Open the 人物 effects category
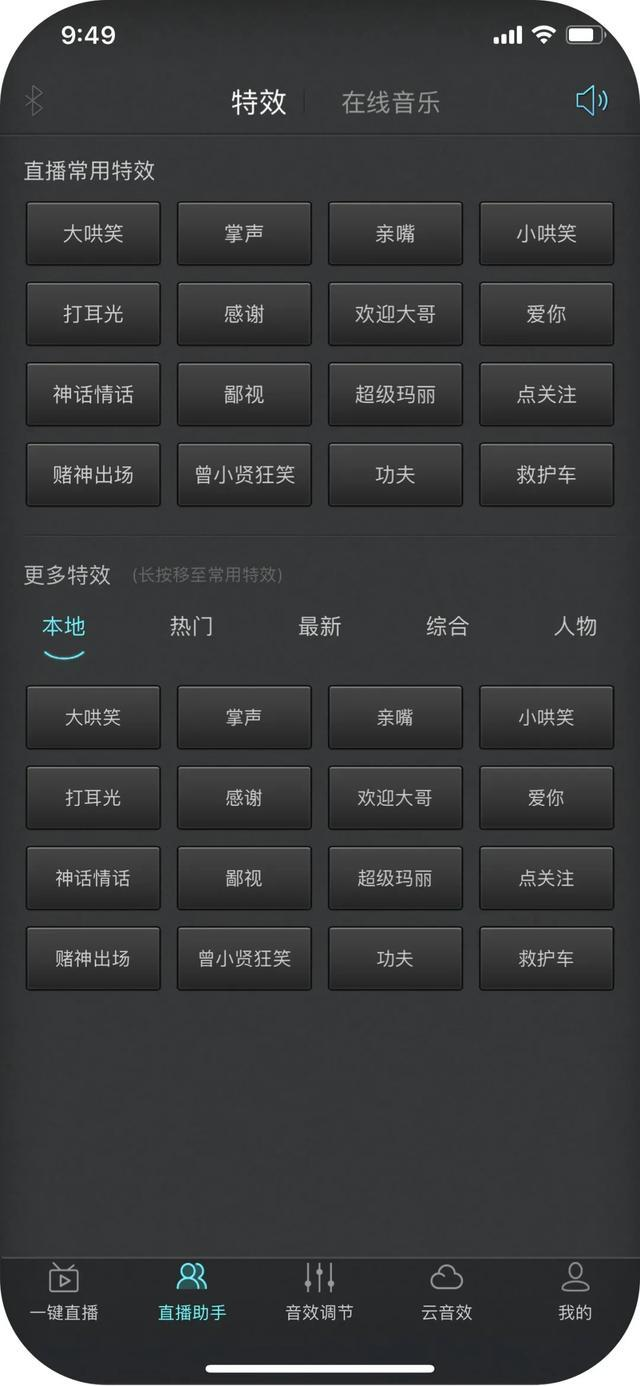Image resolution: width=640 pixels, height=1386 pixels. pos(575,627)
